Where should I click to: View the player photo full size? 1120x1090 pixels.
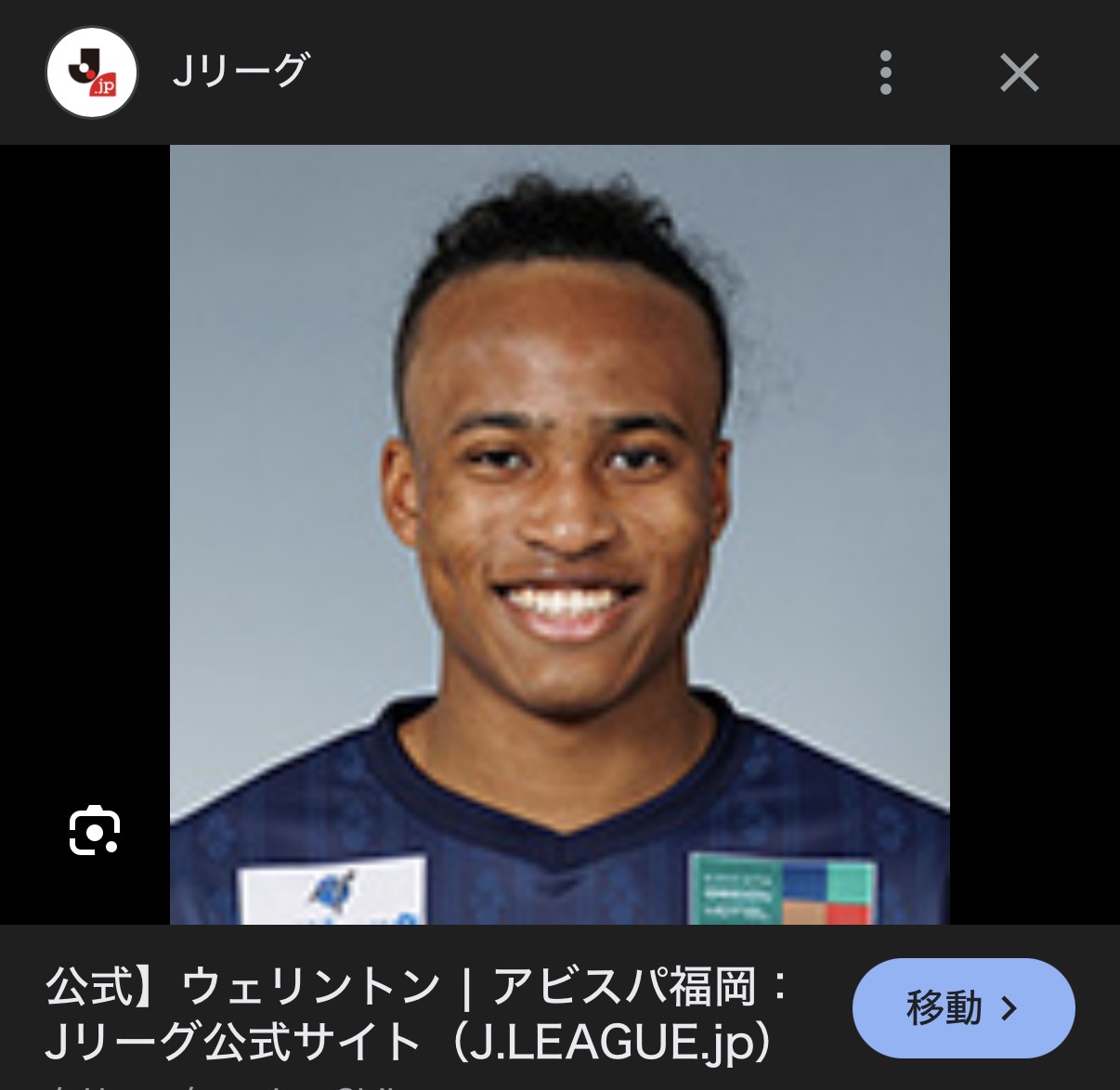pos(559,534)
